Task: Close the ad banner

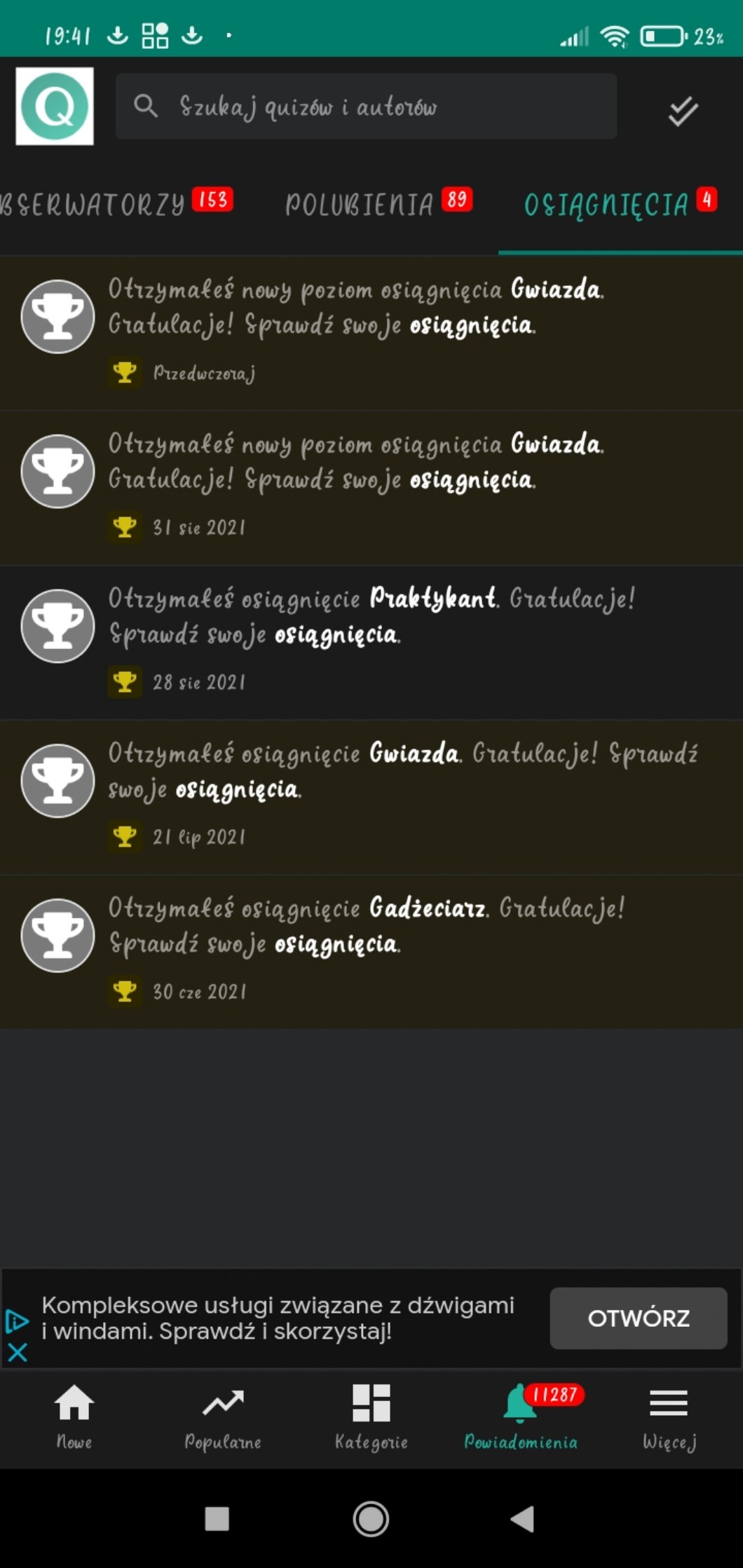Action: click(x=18, y=1352)
